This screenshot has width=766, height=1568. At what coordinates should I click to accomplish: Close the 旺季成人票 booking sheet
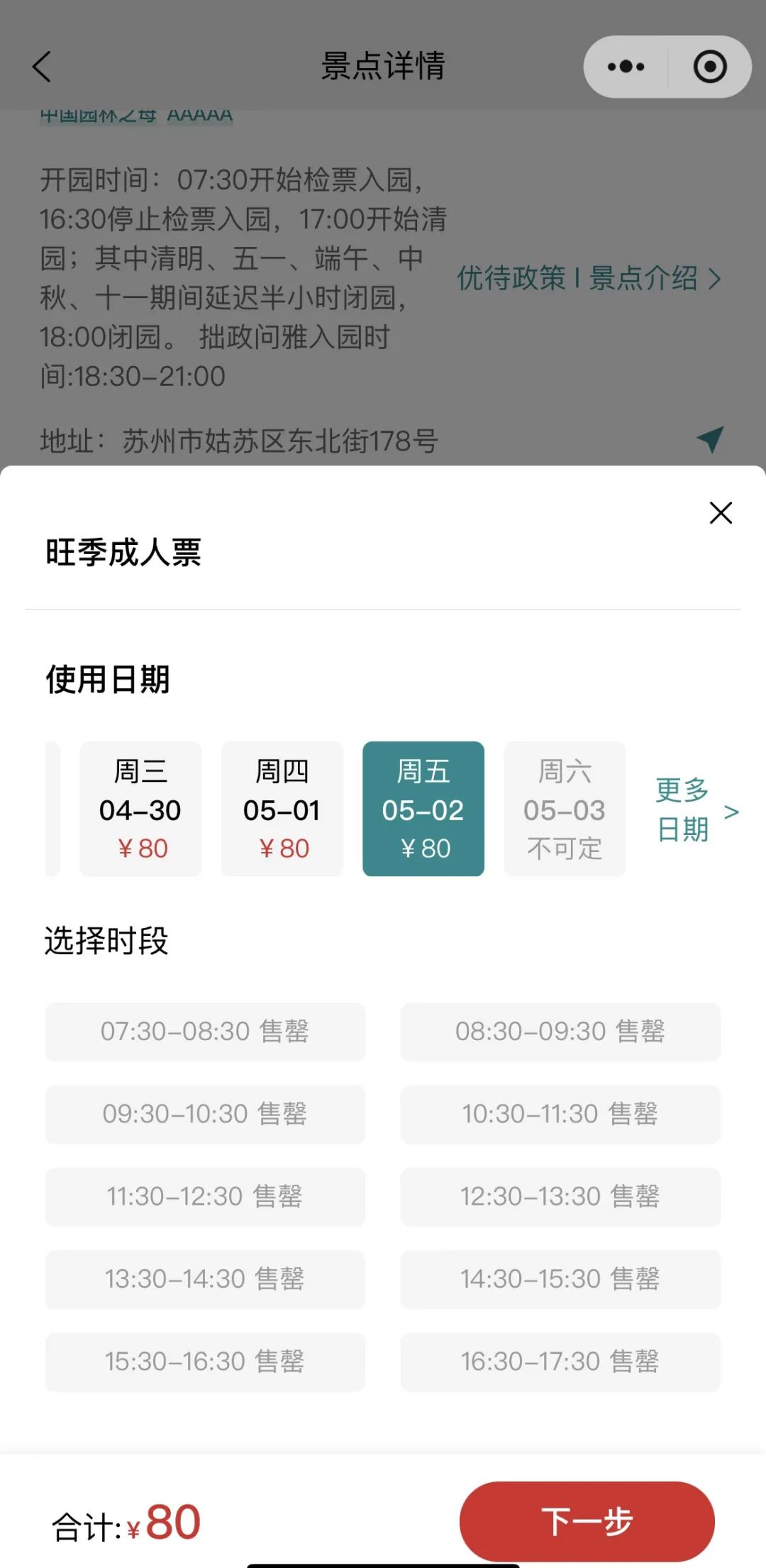pos(721,513)
